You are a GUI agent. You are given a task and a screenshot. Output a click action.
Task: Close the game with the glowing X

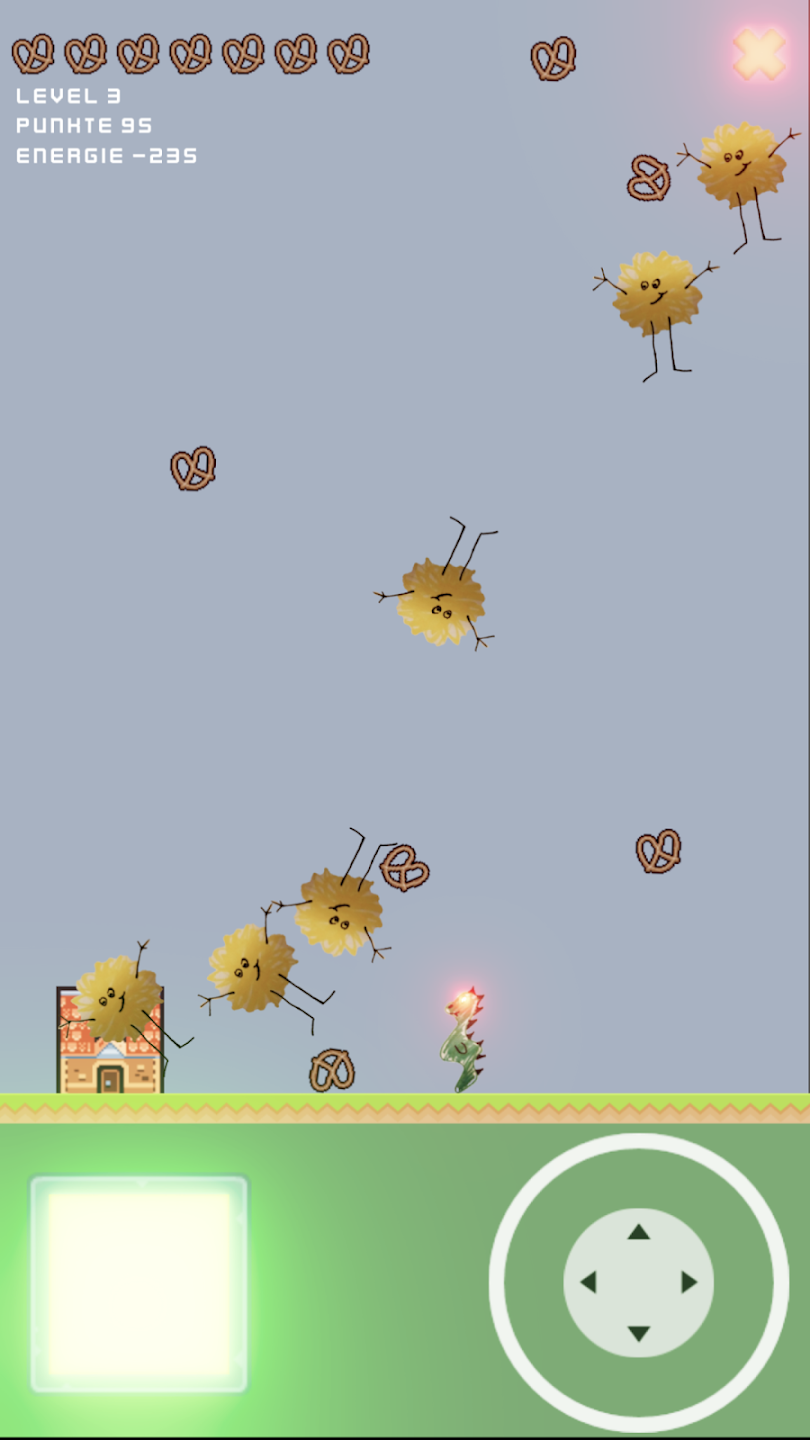pos(759,53)
